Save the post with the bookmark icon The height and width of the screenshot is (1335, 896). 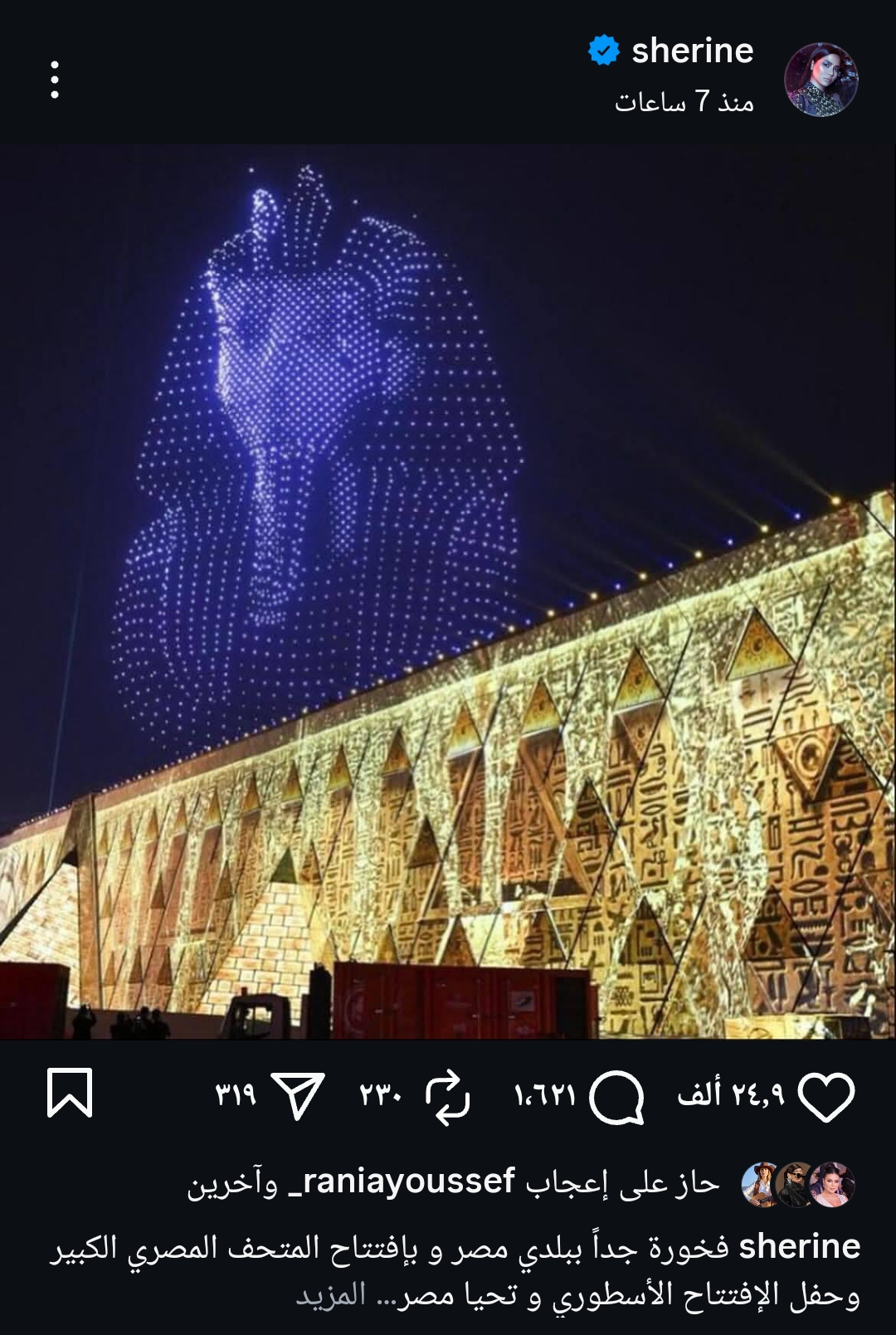point(70,1095)
